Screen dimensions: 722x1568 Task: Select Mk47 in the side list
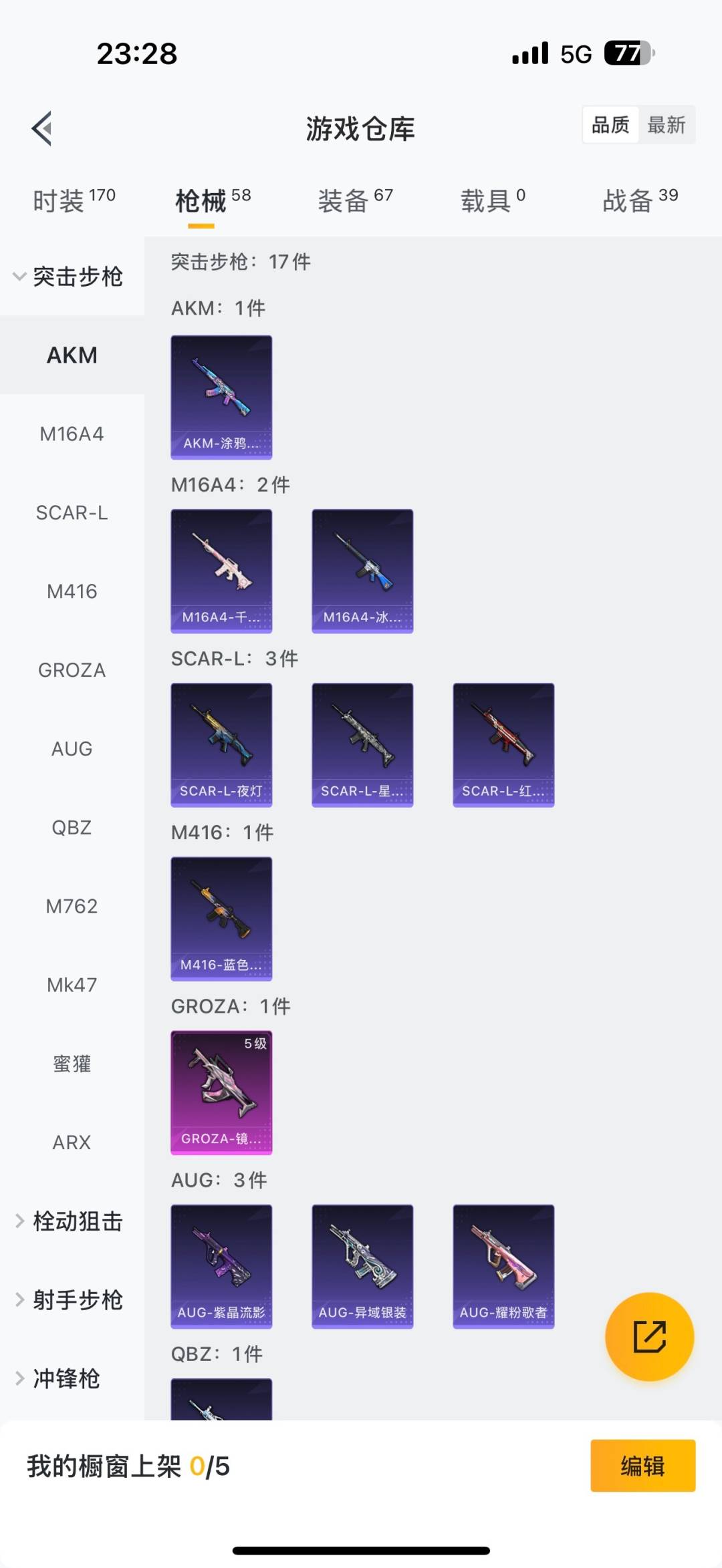[72, 985]
